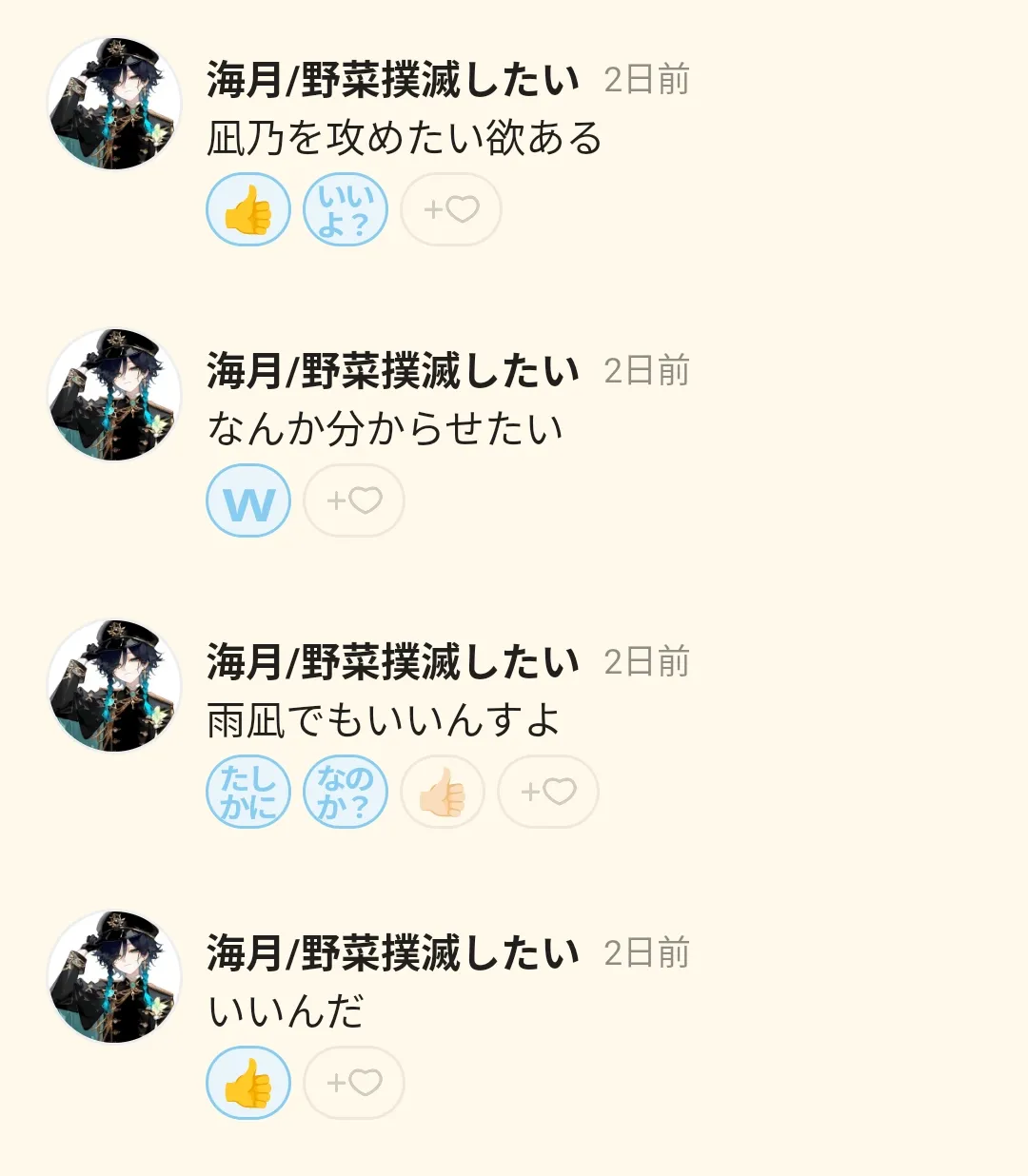The image size is (1028, 1176).
Task: Add a reaction to 雨凪でもいいんすよ
Action: click(548, 792)
